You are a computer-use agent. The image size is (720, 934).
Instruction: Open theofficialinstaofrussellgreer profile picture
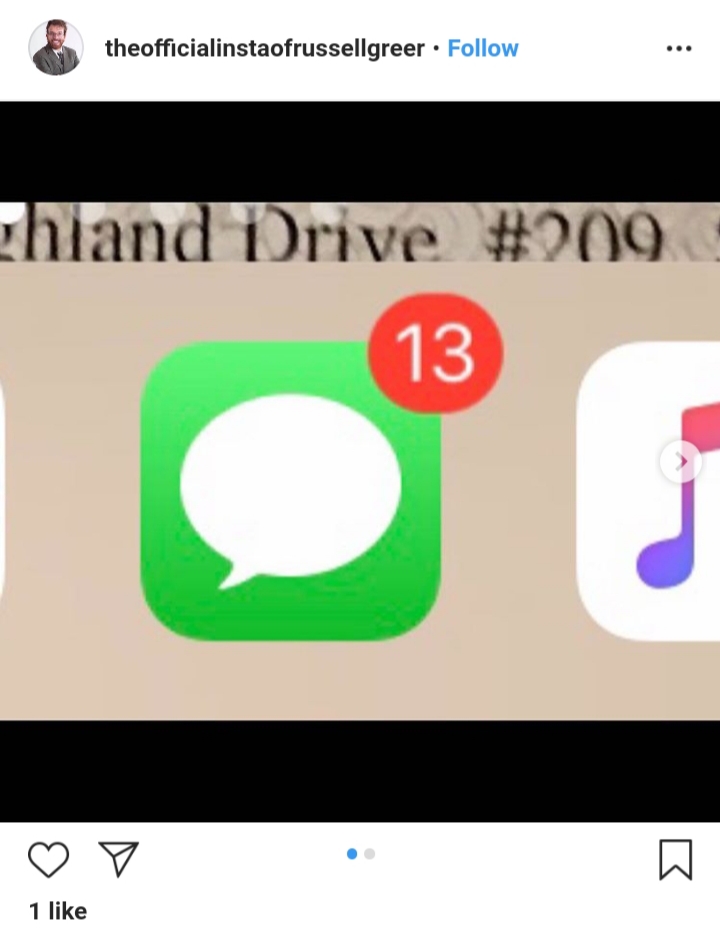pos(56,48)
